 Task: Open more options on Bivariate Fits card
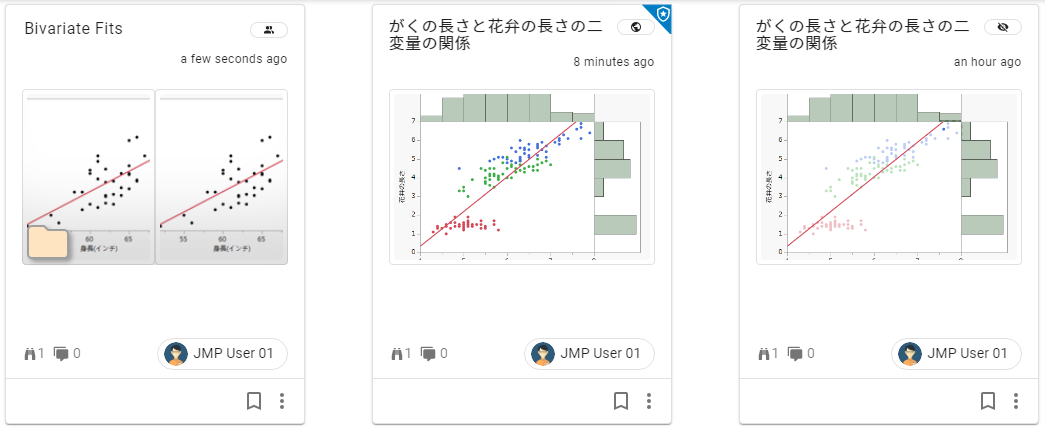(x=282, y=401)
